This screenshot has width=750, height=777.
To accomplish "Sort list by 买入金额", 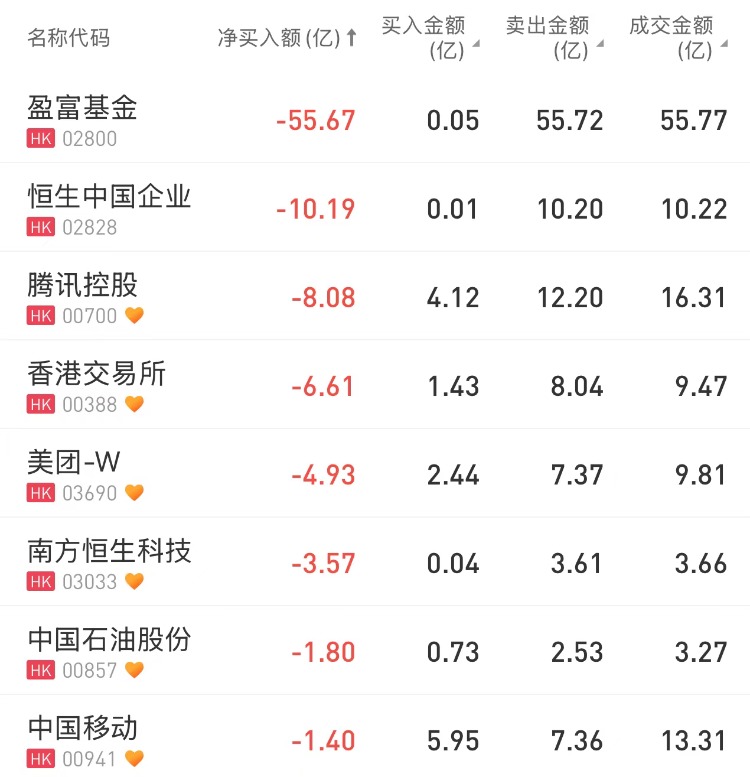I will coord(430,38).
